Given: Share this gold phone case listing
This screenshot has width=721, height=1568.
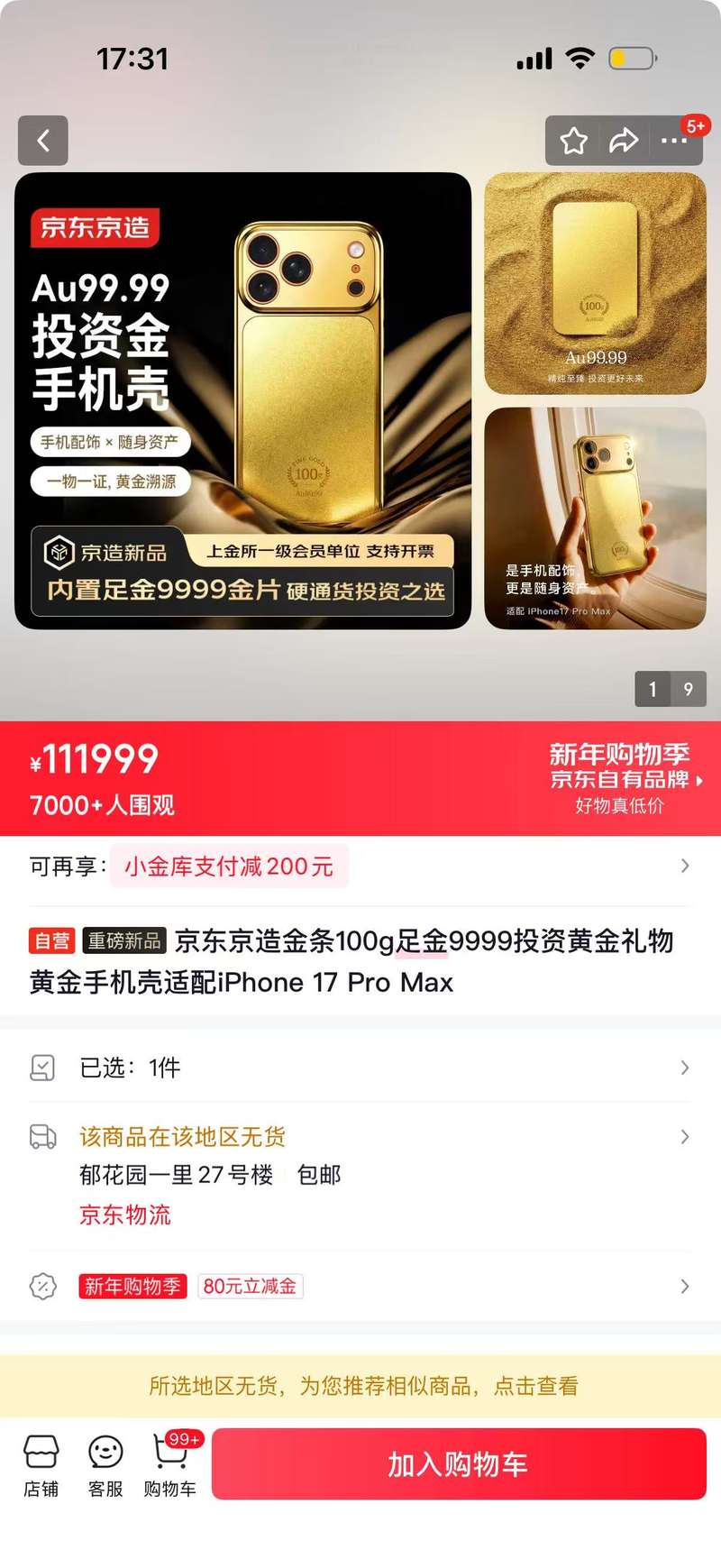Looking at the screenshot, I should [x=624, y=141].
